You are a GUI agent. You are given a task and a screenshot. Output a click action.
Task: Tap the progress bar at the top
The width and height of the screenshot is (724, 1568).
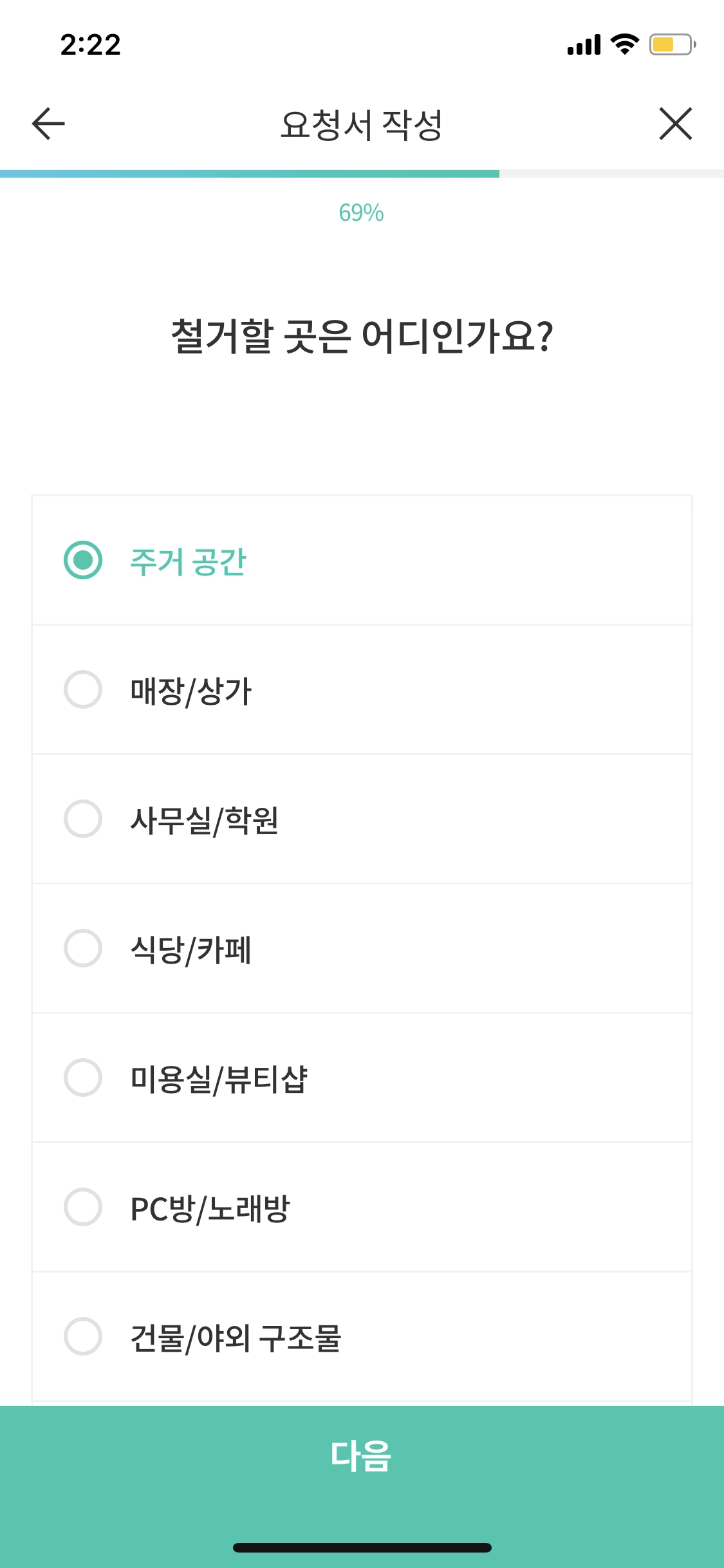[x=362, y=172]
